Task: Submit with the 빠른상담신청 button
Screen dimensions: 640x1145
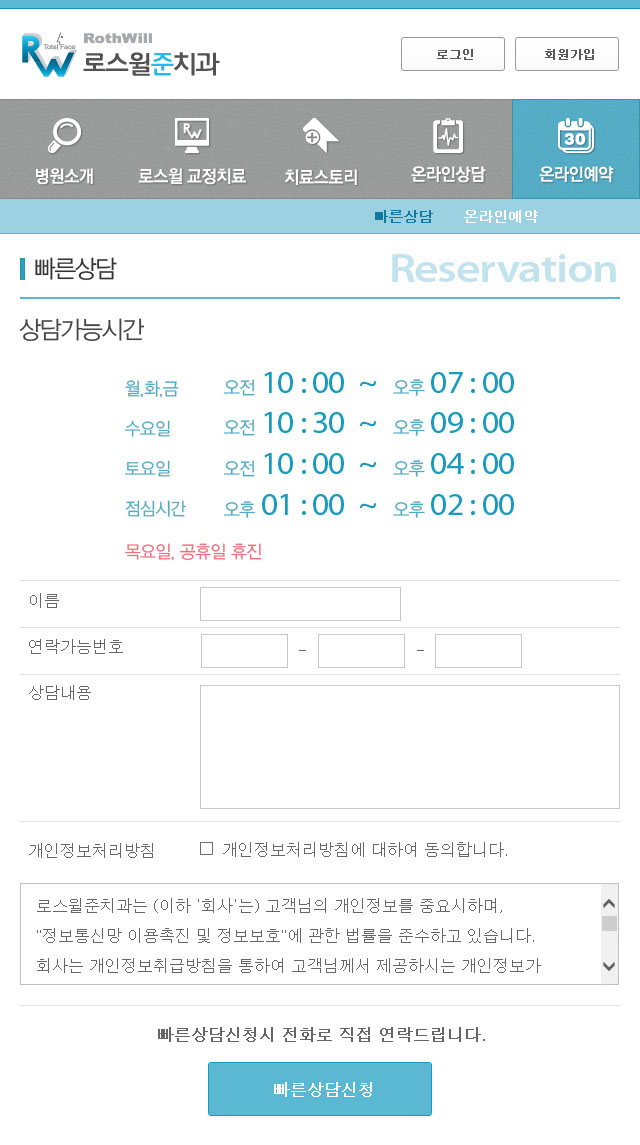Action: point(320,1089)
